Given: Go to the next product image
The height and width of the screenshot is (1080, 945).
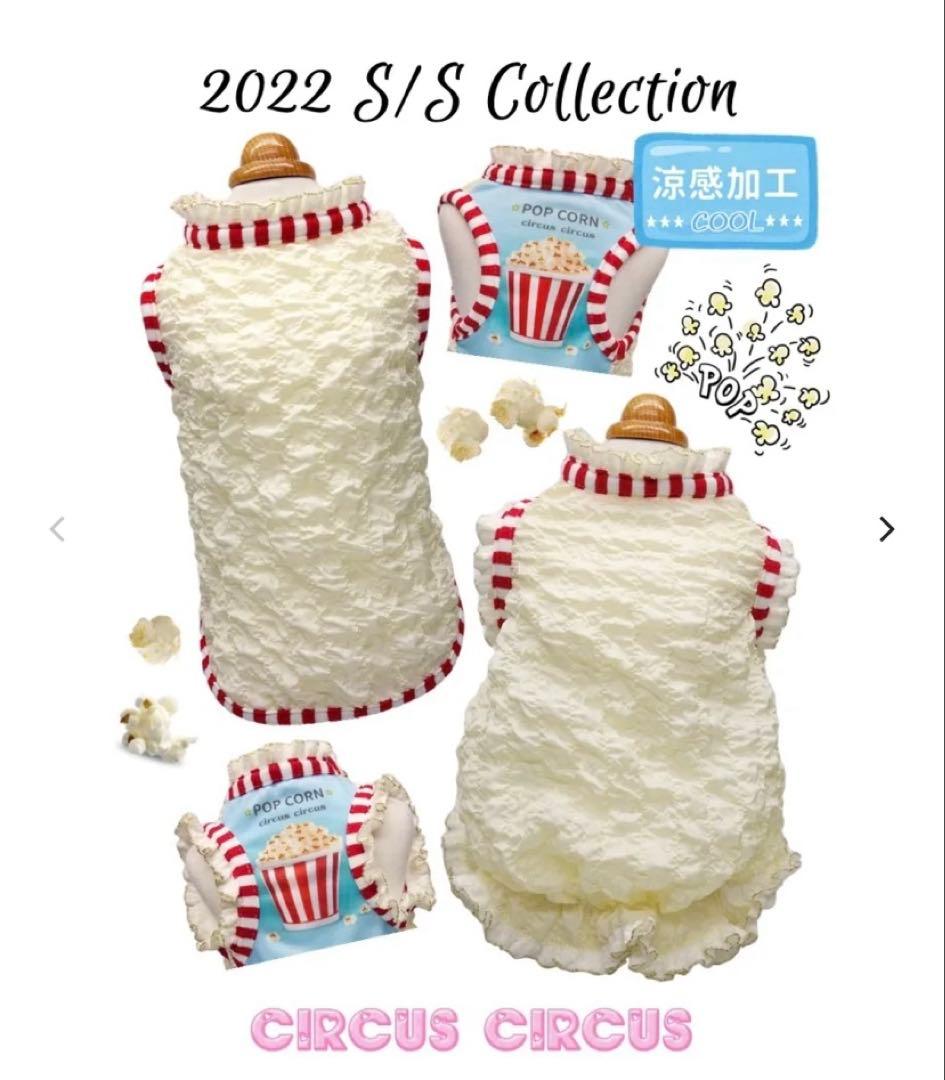Looking at the screenshot, I should [x=886, y=529].
